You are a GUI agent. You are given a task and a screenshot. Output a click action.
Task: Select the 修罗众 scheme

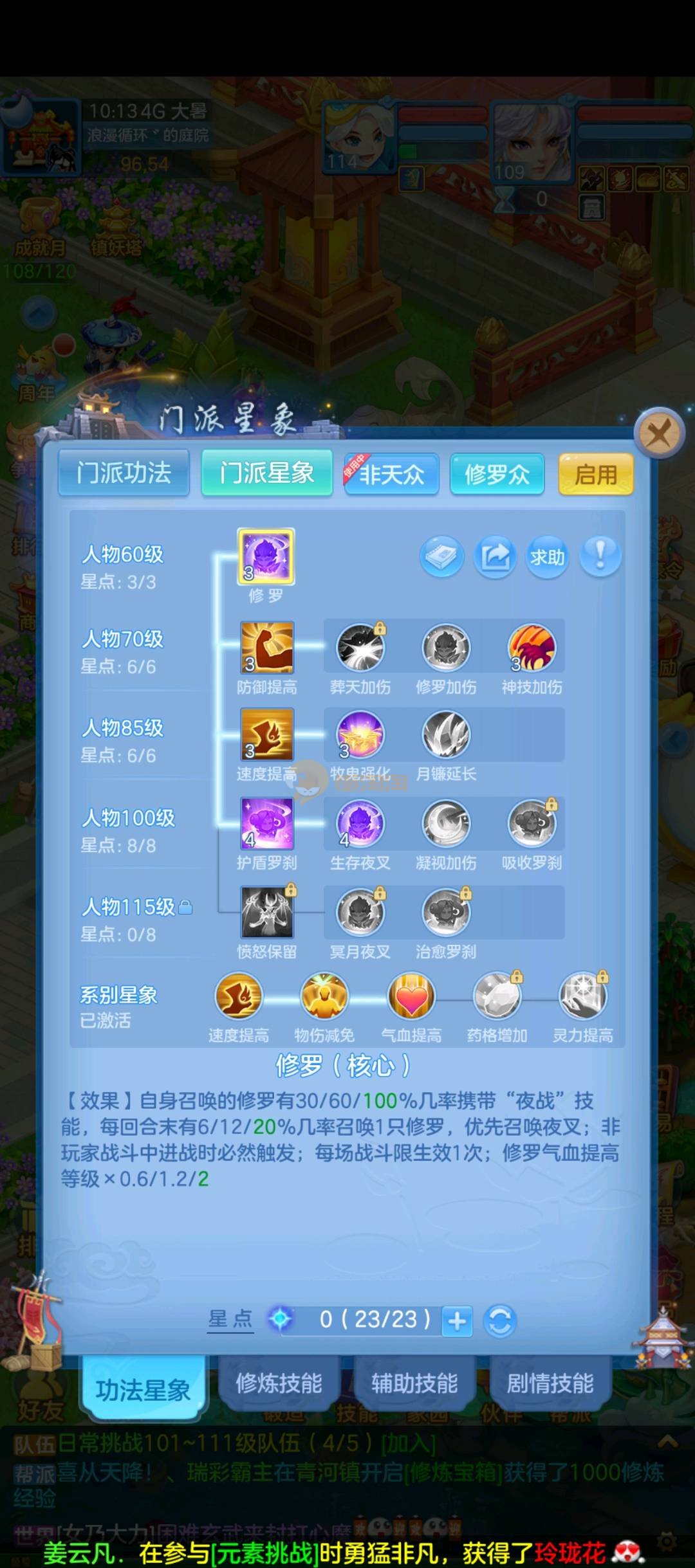tap(497, 475)
